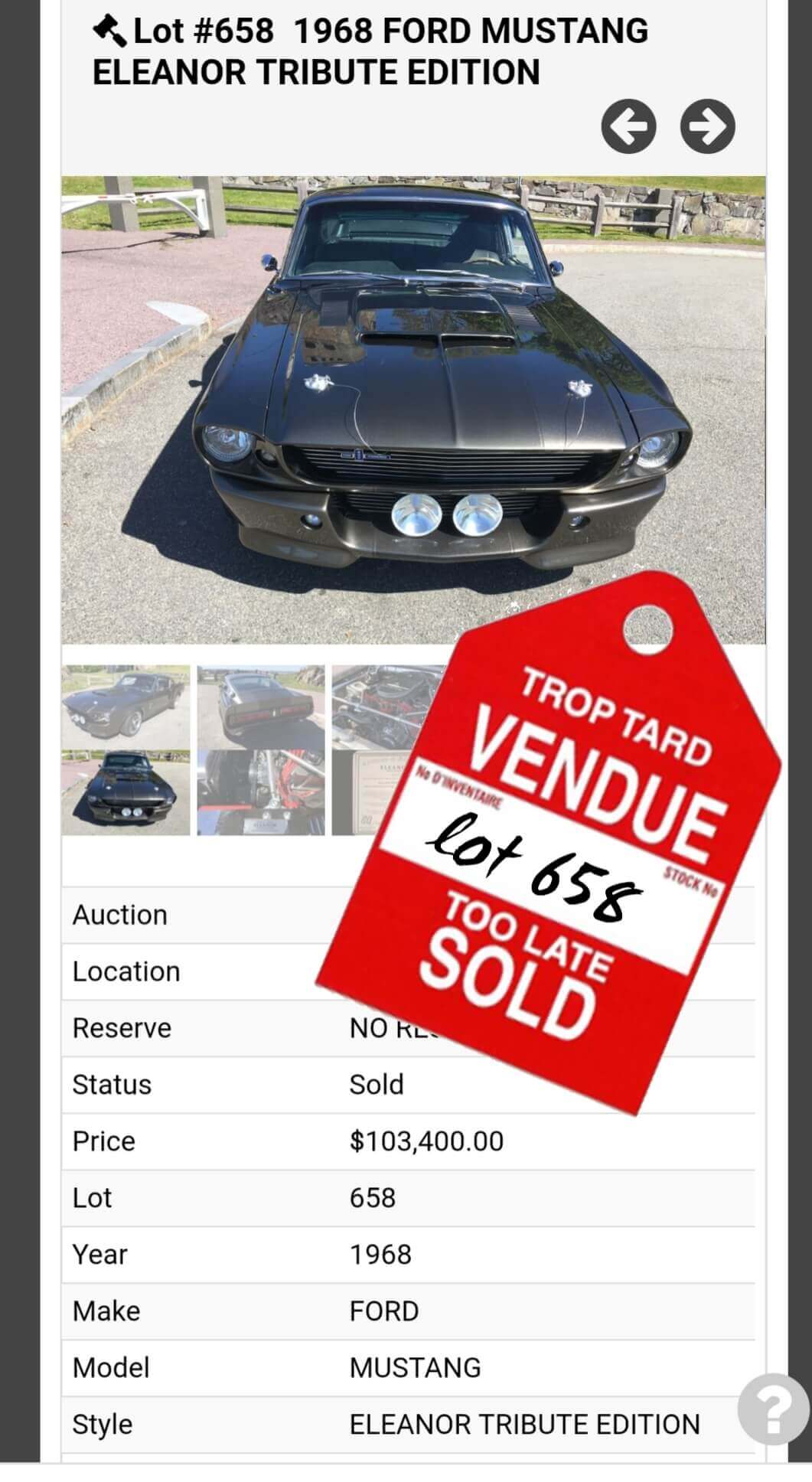Open the question mark help button
This screenshot has width=812, height=1482.
click(x=773, y=1409)
